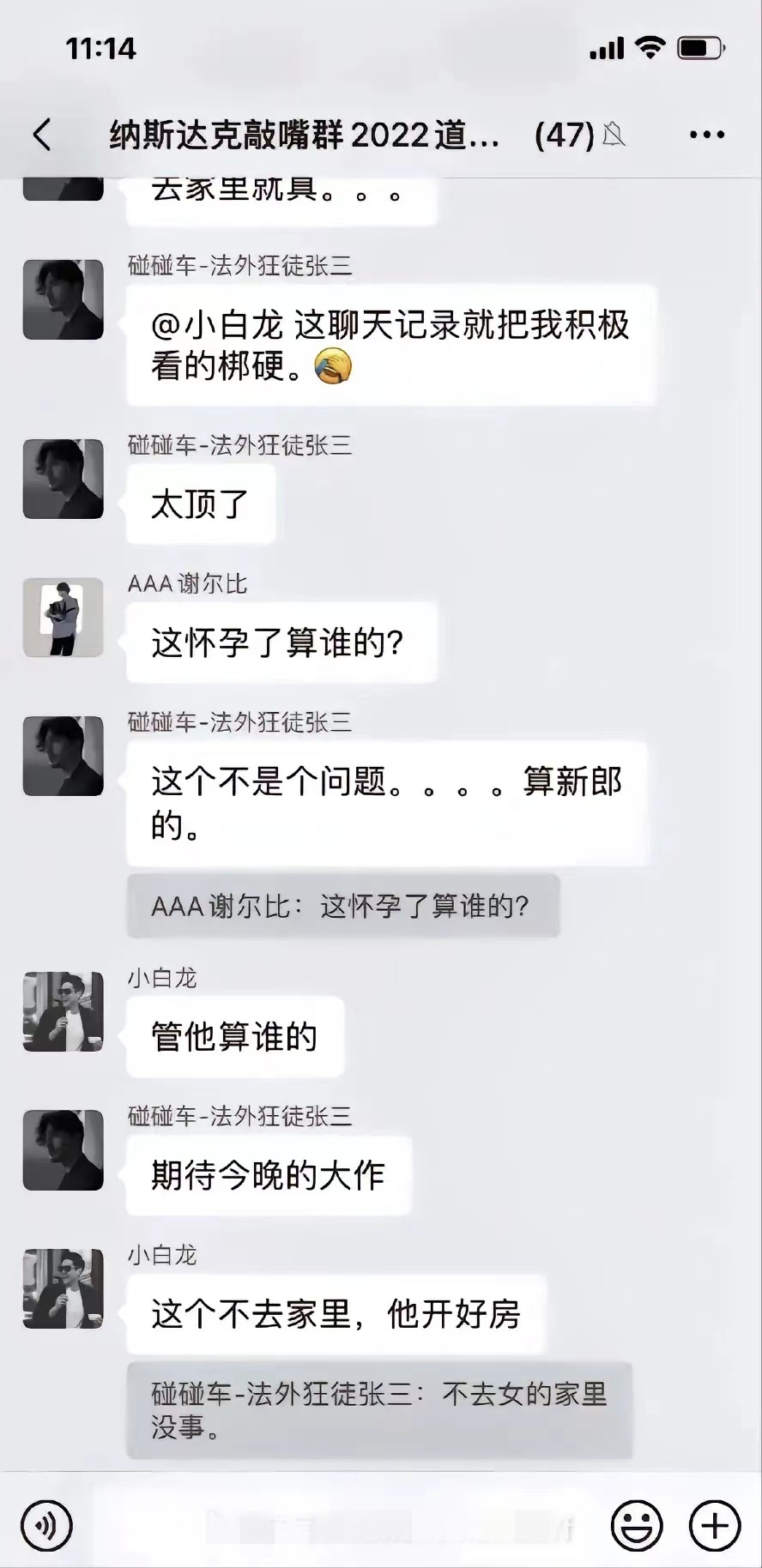Open the plus attachments menu
Image resolution: width=762 pixels, height=1568 pixels.
click(714, 1526)
